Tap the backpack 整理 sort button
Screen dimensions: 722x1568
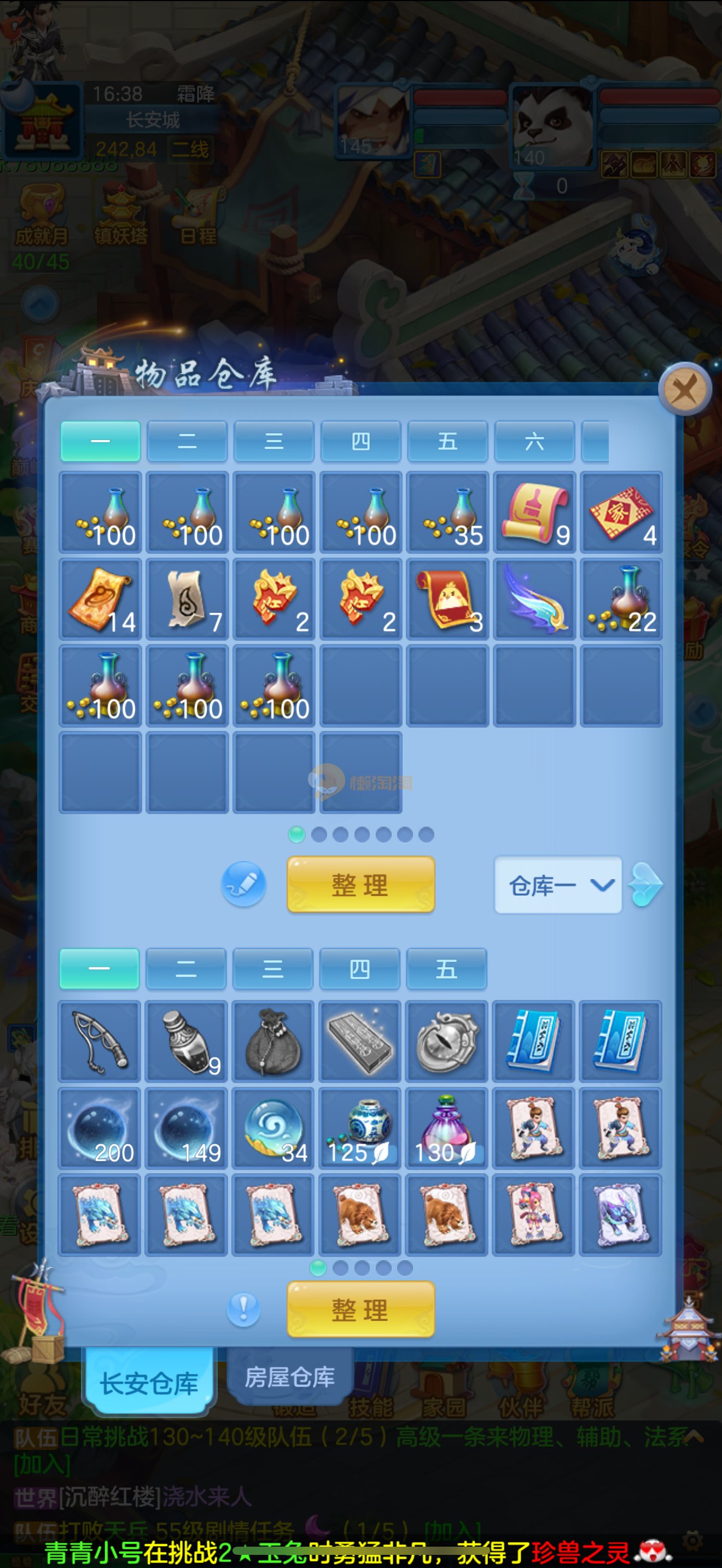click(x=360, y=1309)
